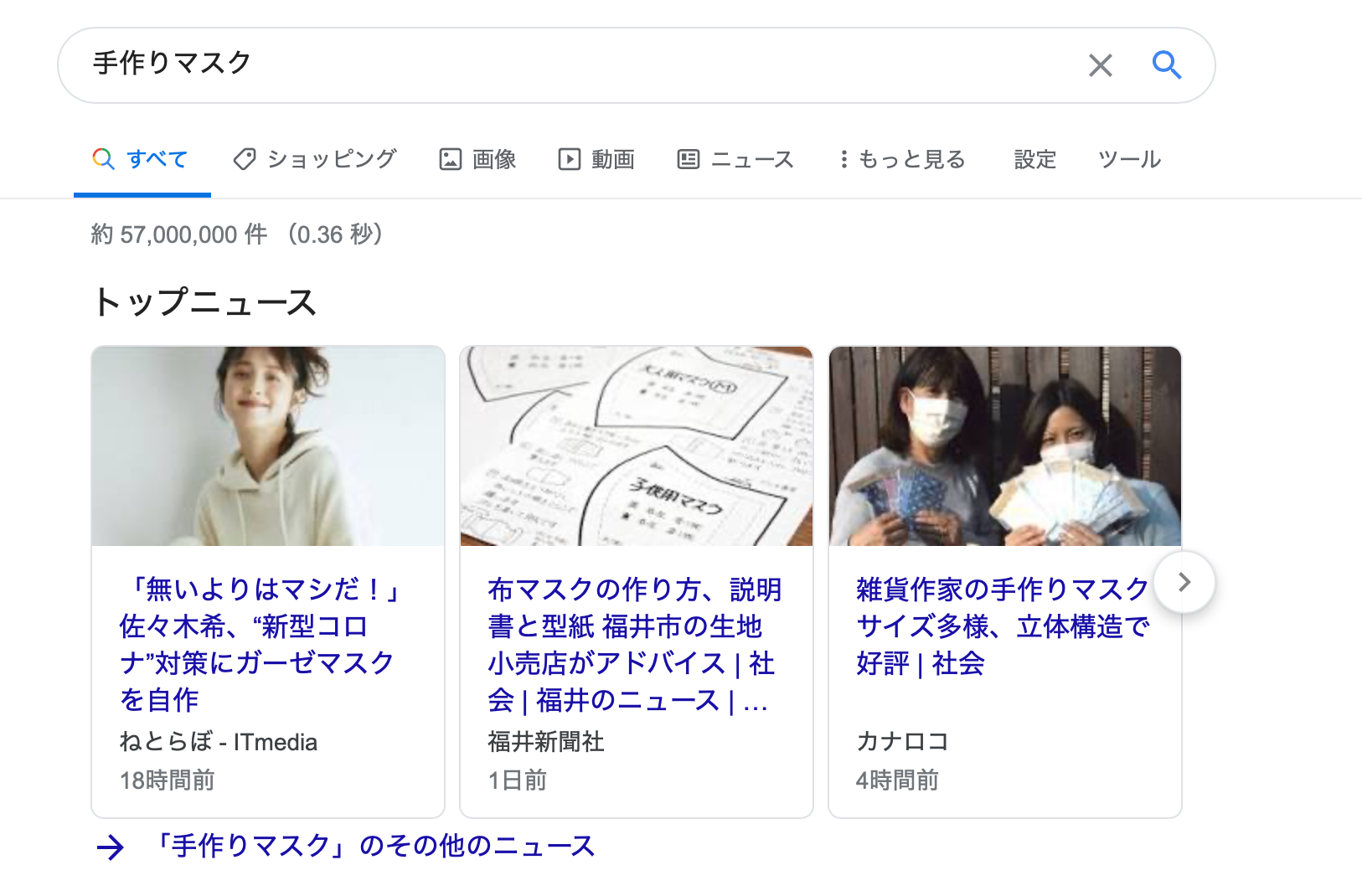The height and width of the screenshot is (896, 1362).
Task: Open 設定 search settings
Action: tap(1034, 159)
